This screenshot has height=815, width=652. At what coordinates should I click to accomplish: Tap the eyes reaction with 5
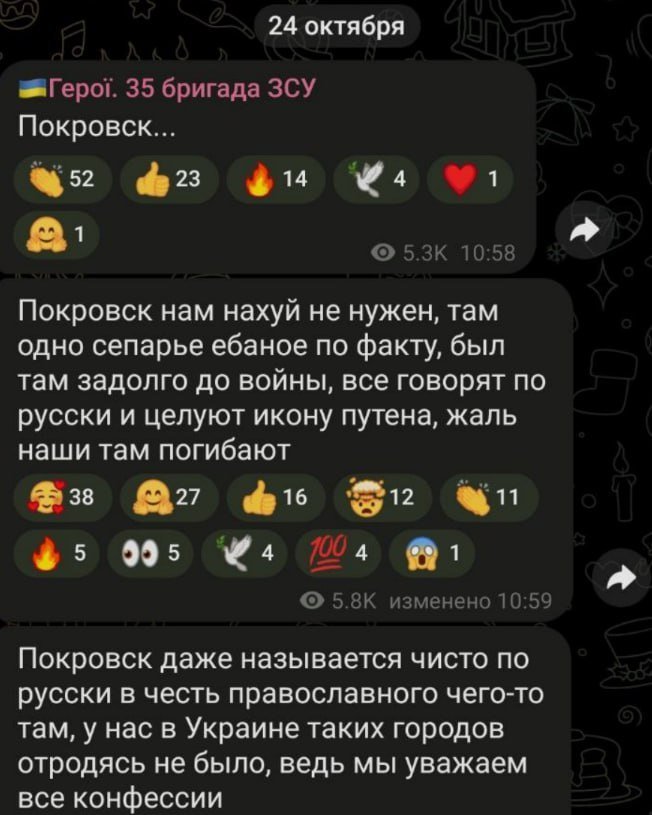tap(150, 553)
